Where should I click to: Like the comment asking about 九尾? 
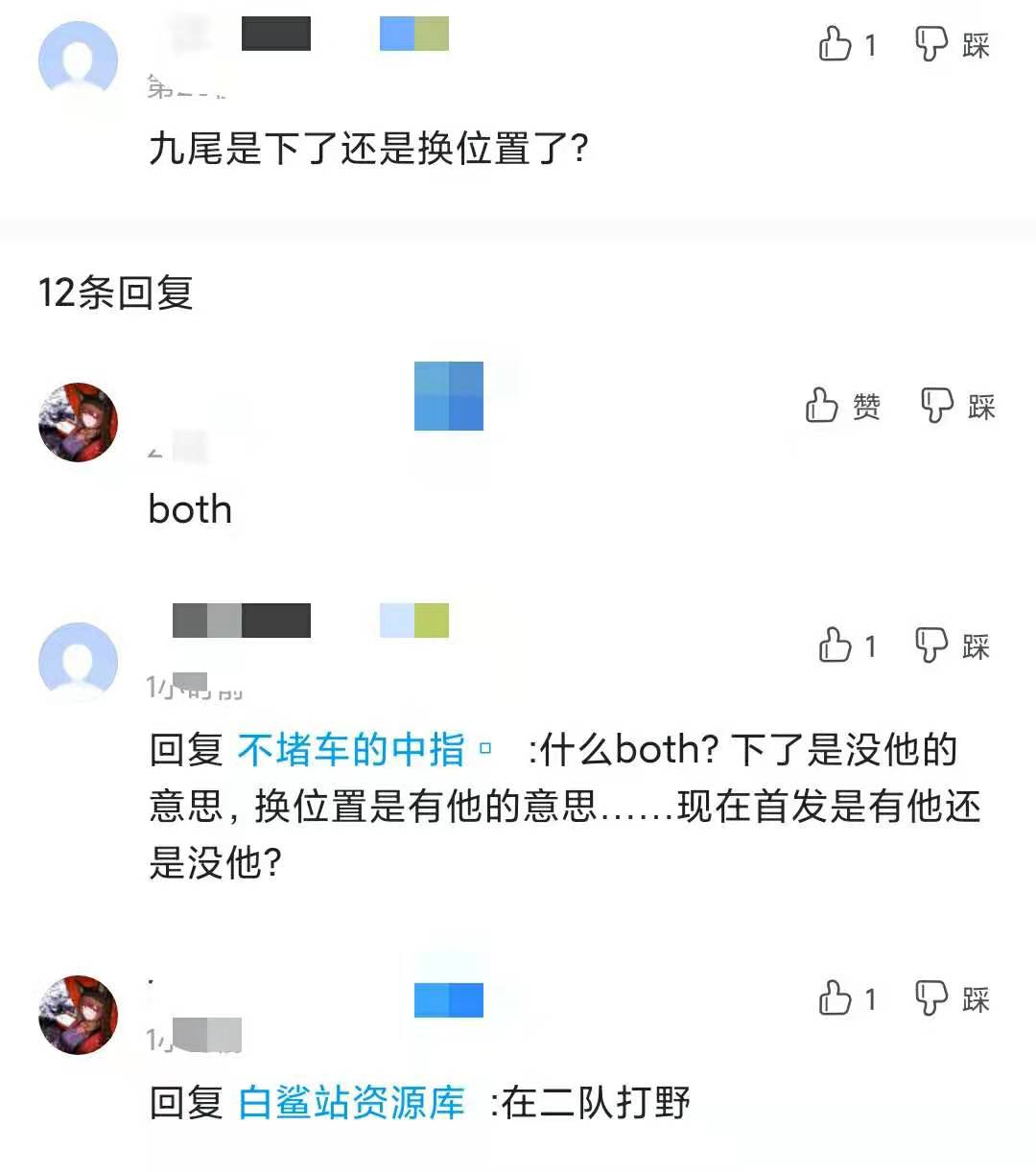point(836,44)
